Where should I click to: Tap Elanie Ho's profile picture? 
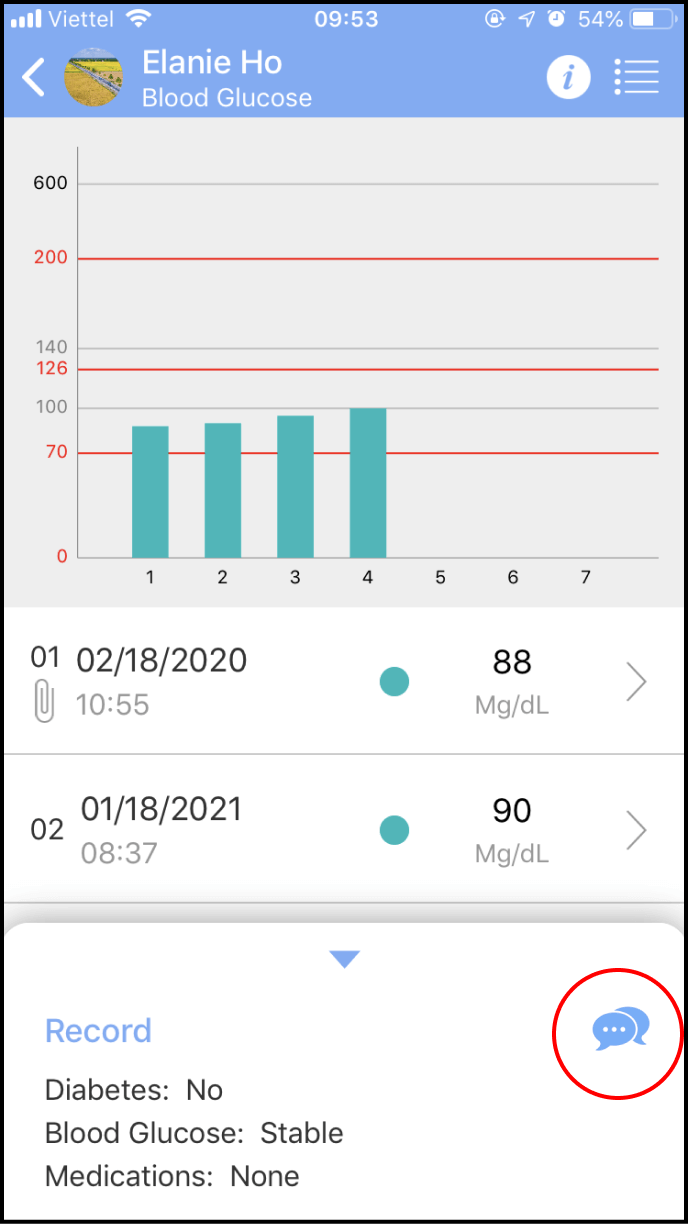(x=94, y=78)
